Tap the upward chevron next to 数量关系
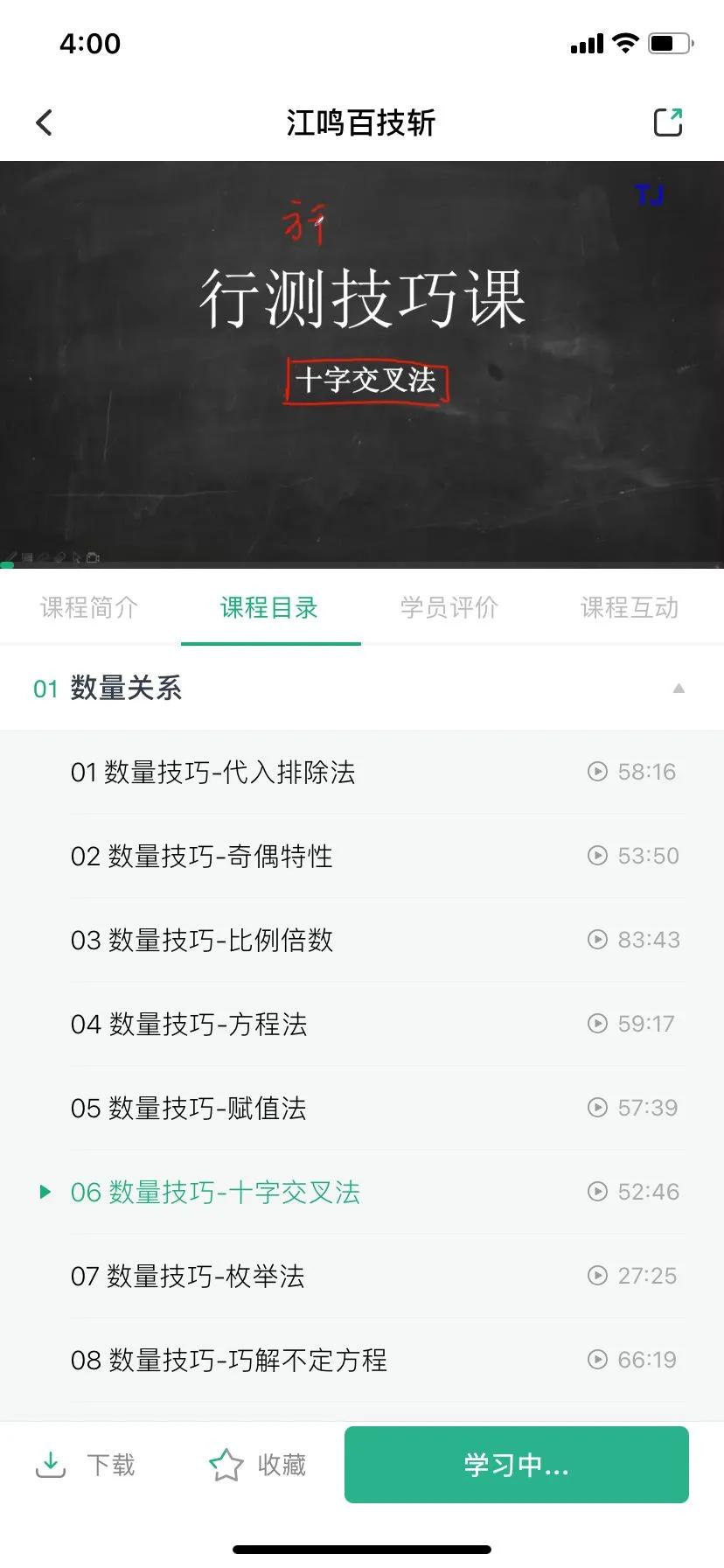Screen dimensions: 724x1568 pyautogui.click(x=679, y=689)
